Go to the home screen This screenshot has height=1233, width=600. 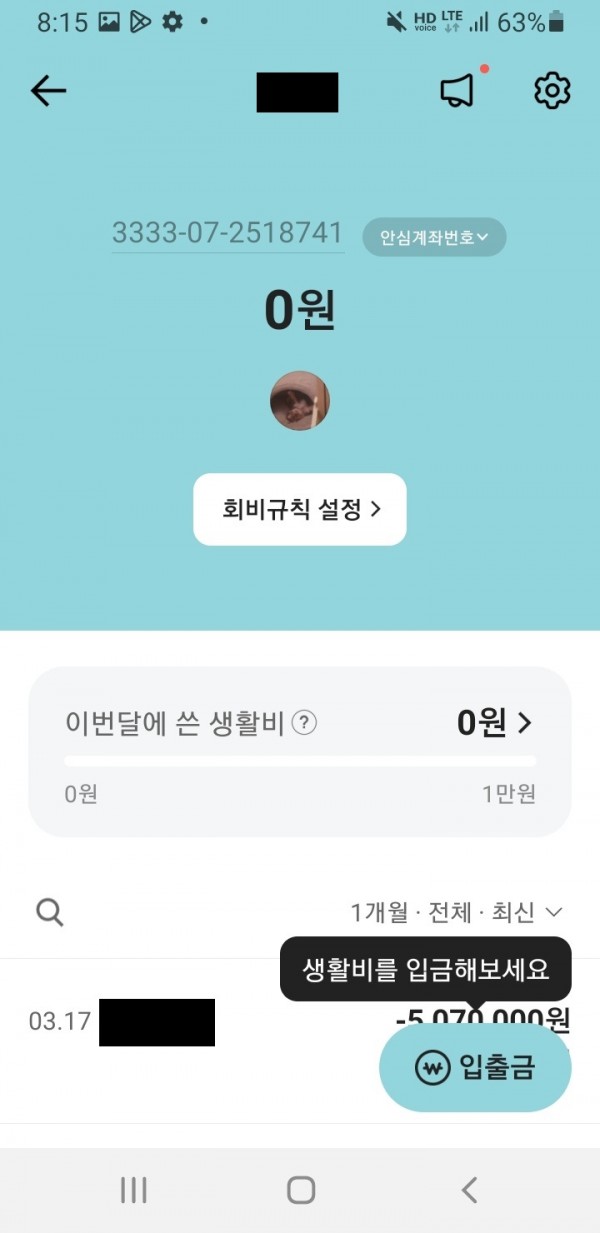point(300,1190)
